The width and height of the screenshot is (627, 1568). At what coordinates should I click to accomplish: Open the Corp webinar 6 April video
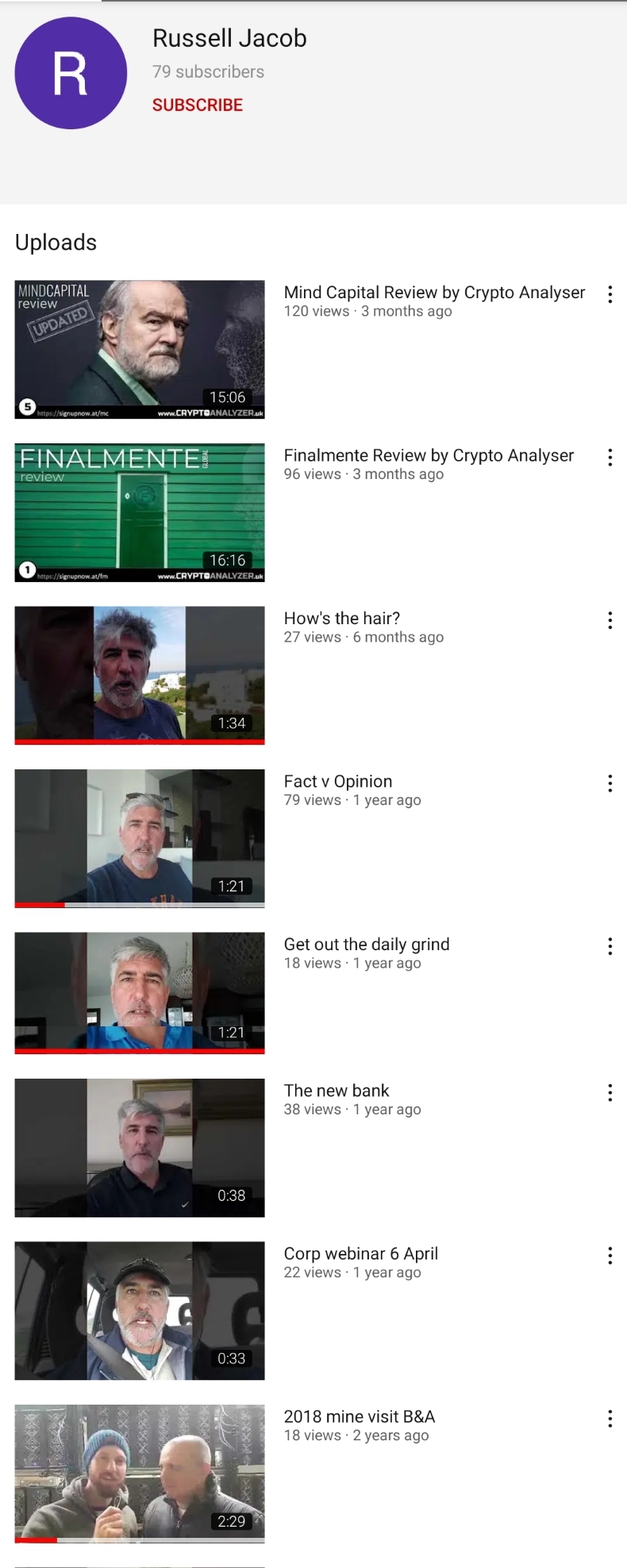point(140,1310)
